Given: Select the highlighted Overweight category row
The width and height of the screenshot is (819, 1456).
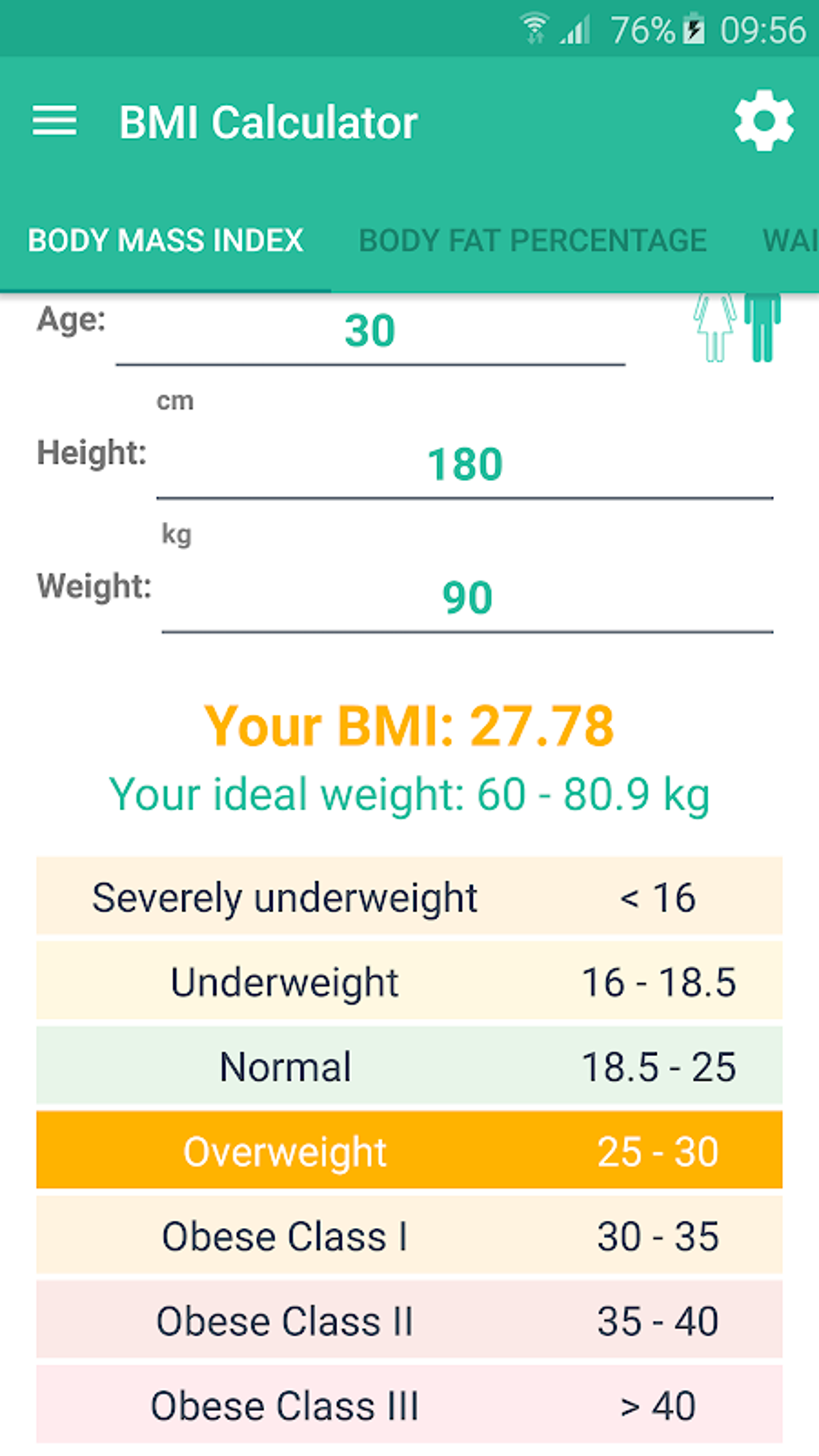Looking at the screenshot, I should click(x=409, y=1151).
